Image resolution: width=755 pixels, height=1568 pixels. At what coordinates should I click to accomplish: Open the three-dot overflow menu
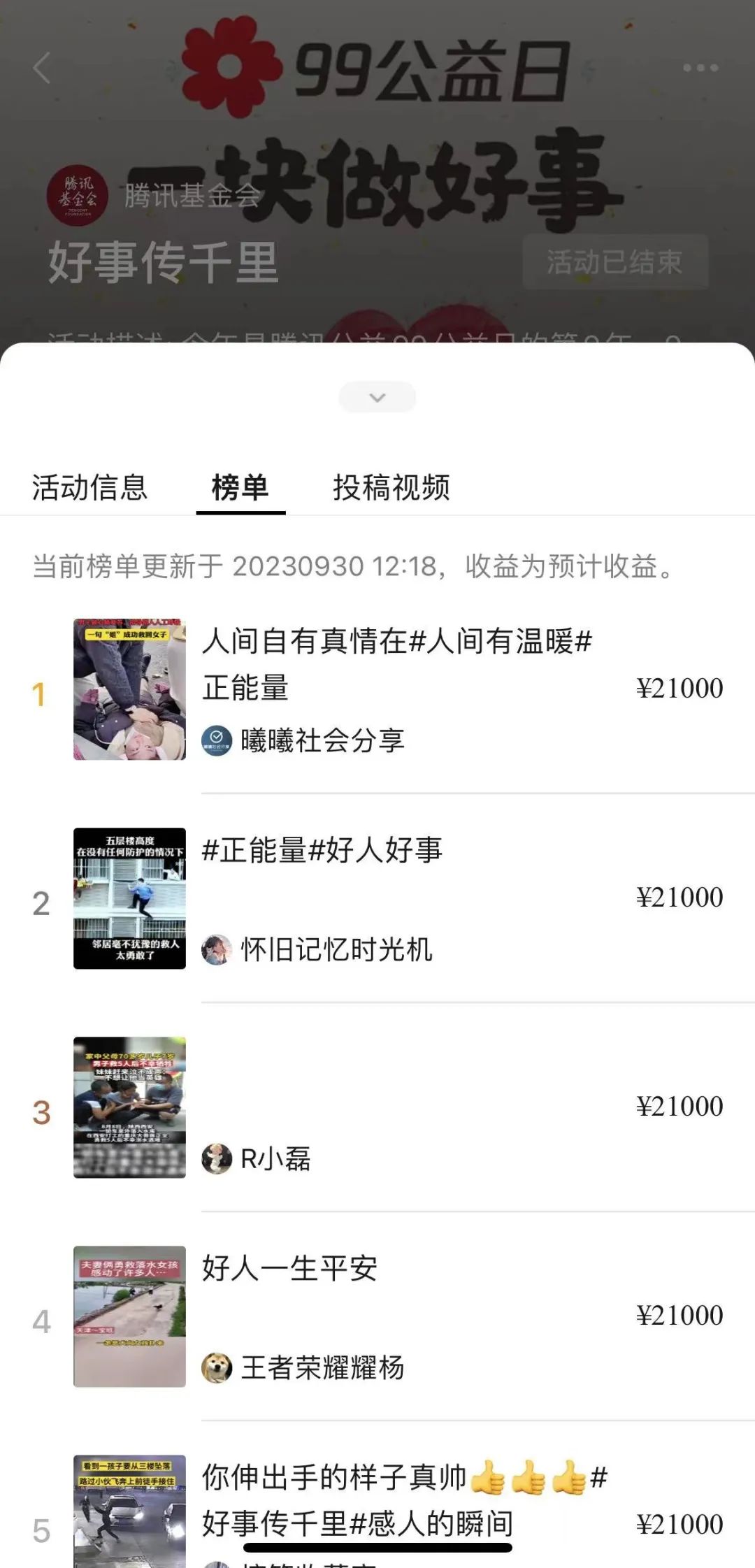(700, 68)
